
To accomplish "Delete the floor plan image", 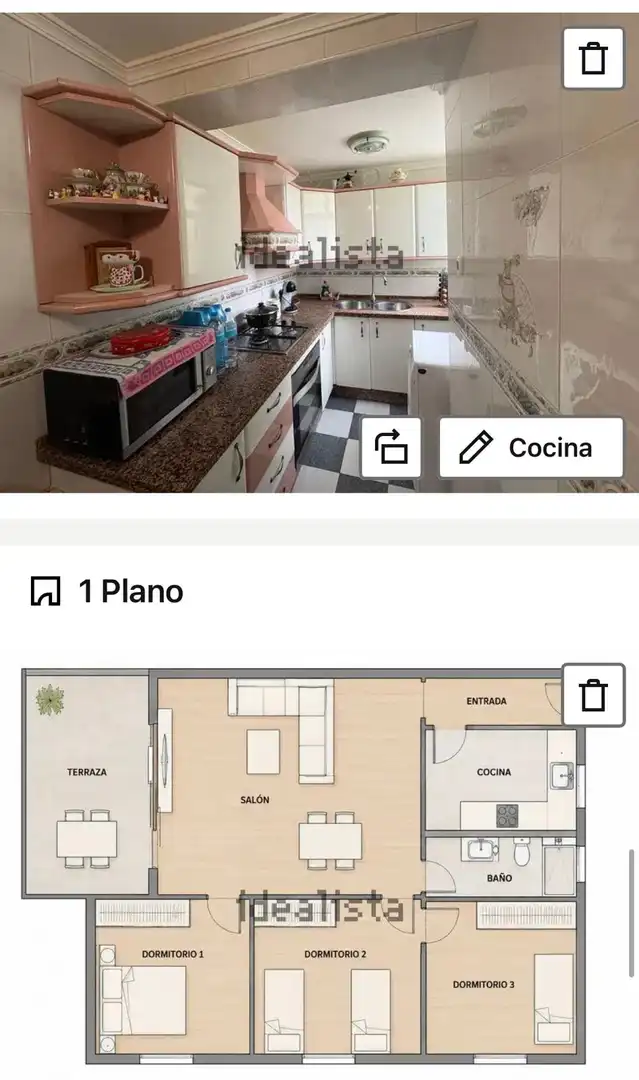I will click(594, 695).
